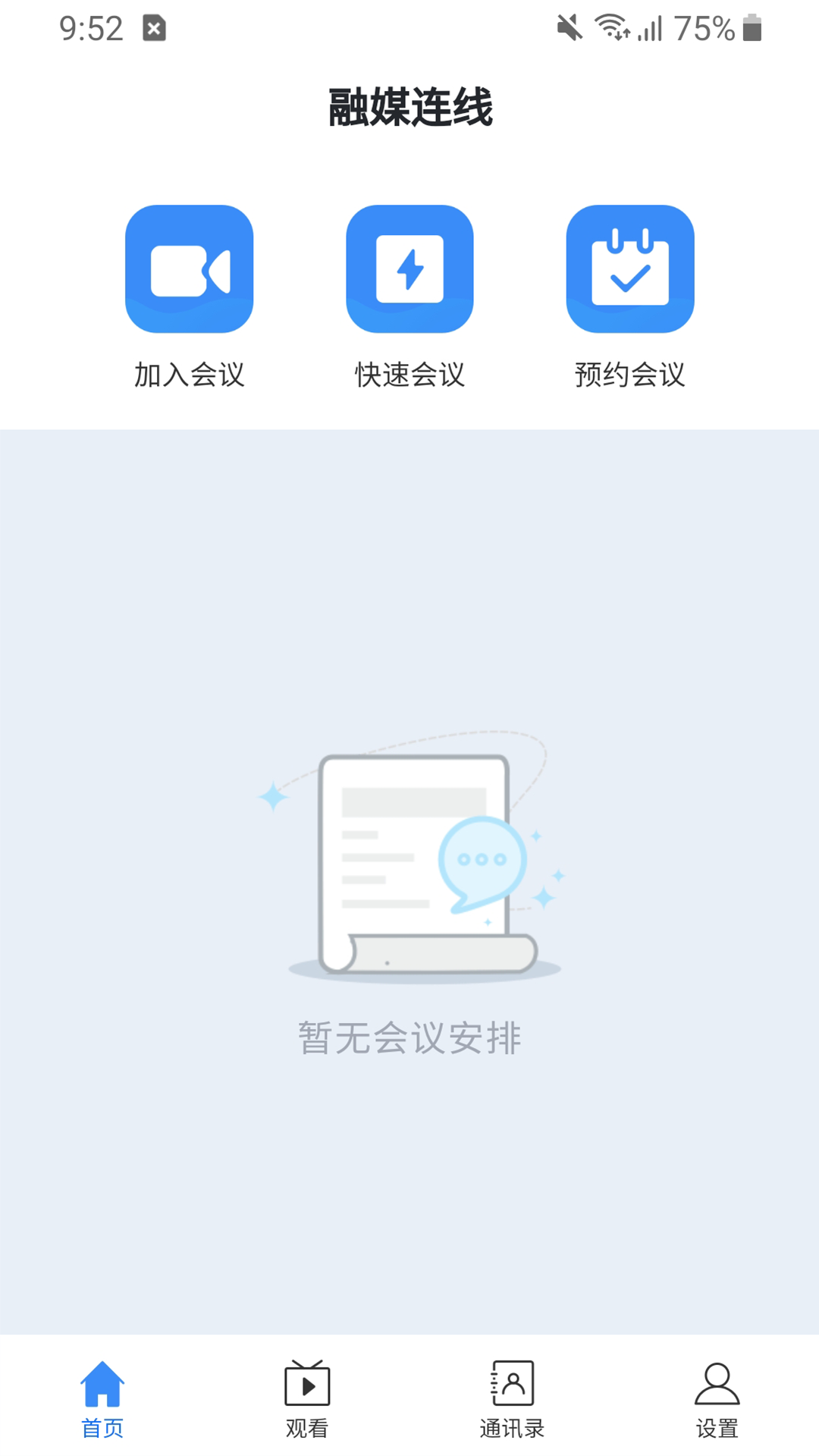
Task: Tap the Wi-Fi indicator in status bar
Action: (613, 27)
